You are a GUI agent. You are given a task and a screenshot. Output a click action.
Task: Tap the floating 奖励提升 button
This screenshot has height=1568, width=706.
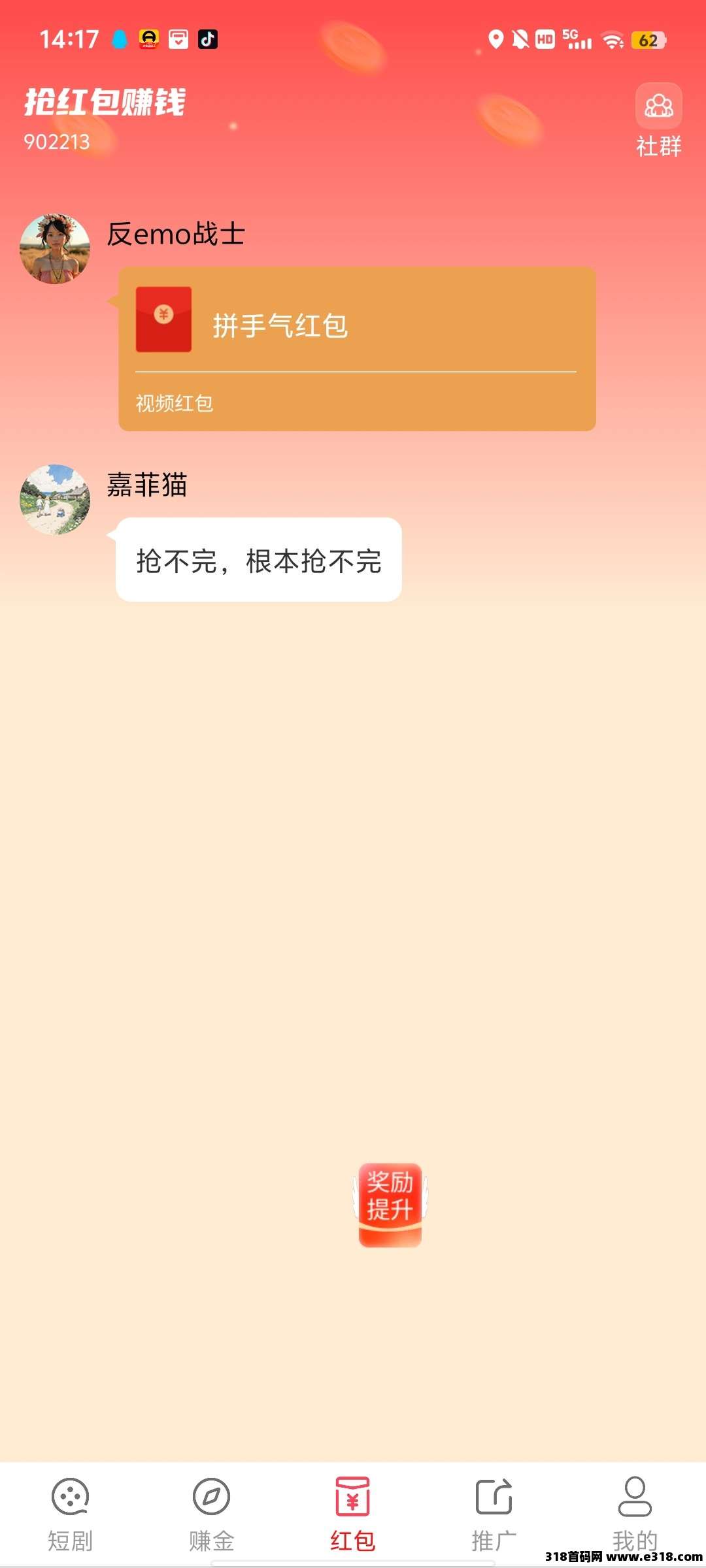tap(390, 1205)
